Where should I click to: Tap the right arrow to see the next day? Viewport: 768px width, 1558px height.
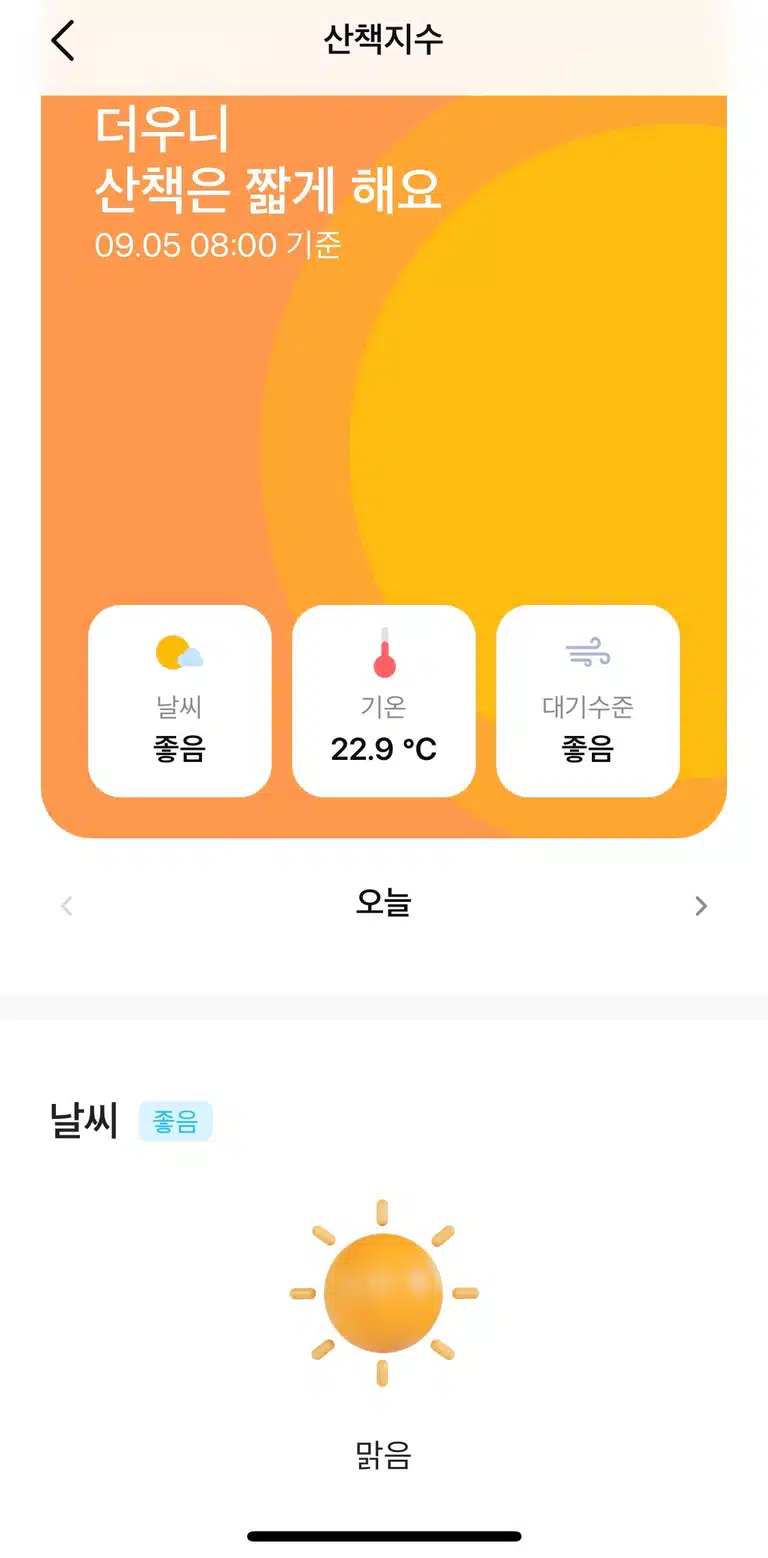point(701,906)
